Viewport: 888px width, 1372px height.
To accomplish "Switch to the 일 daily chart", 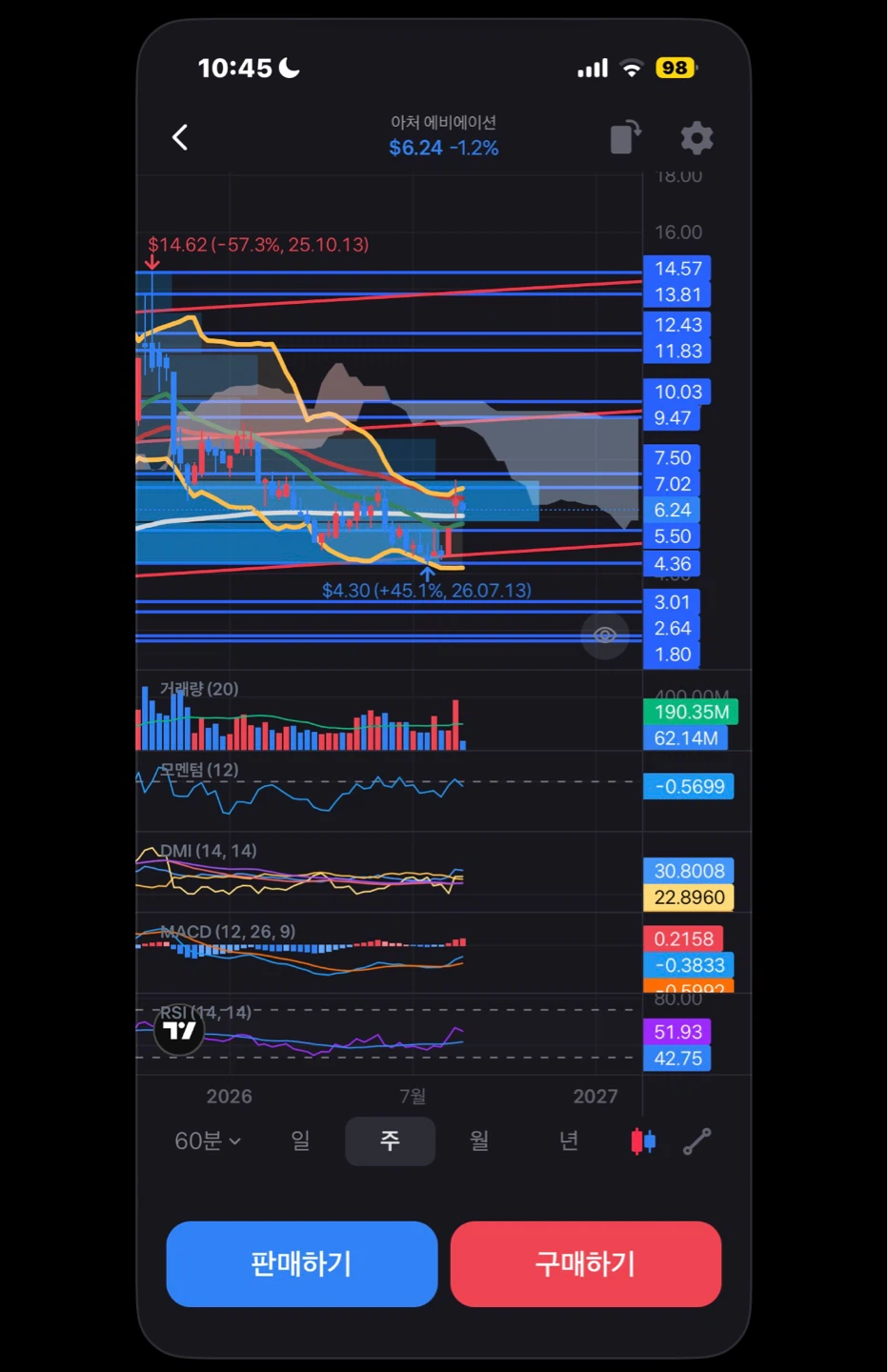I will [x=300, y=1140].
